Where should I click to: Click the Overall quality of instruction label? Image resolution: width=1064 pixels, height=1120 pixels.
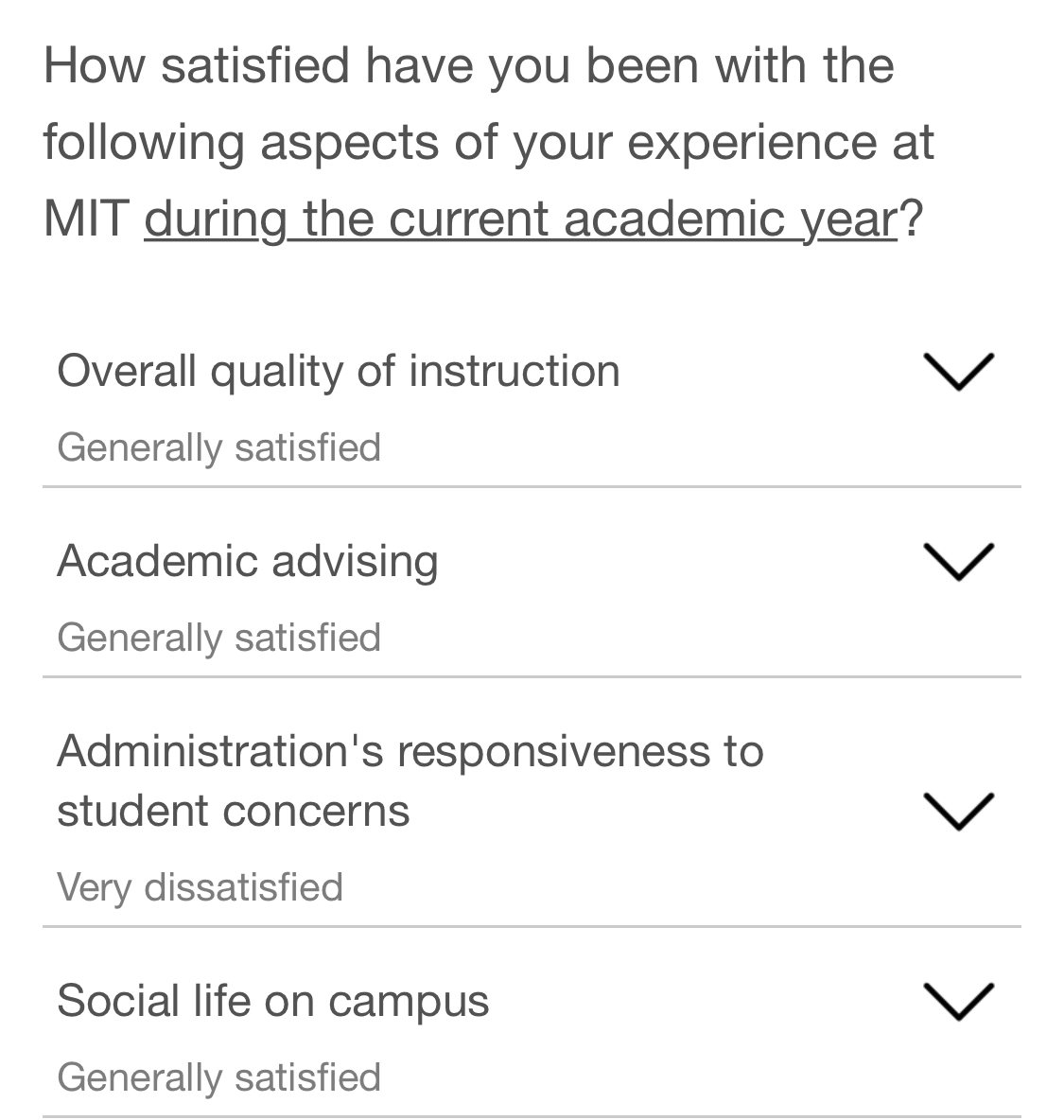click(x=339, y=370)
